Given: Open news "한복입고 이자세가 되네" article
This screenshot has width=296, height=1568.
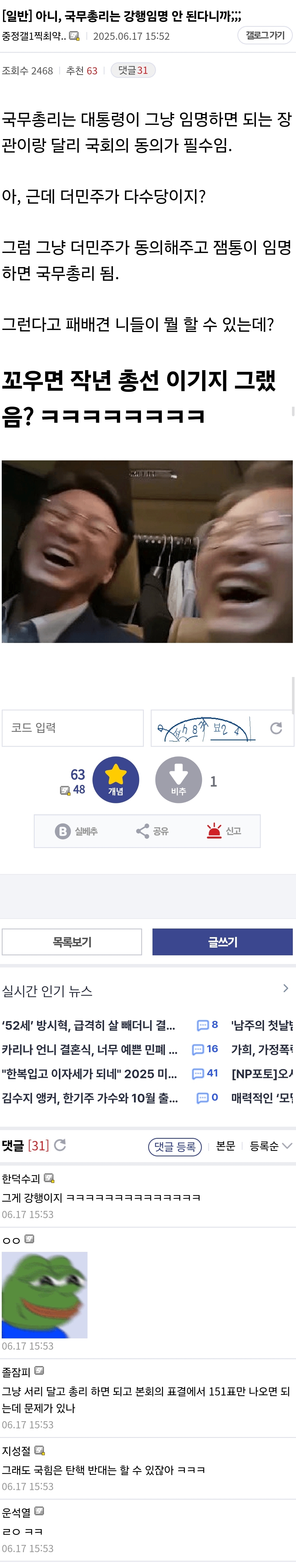Looking at the screenshot, I should point(89,1074).
